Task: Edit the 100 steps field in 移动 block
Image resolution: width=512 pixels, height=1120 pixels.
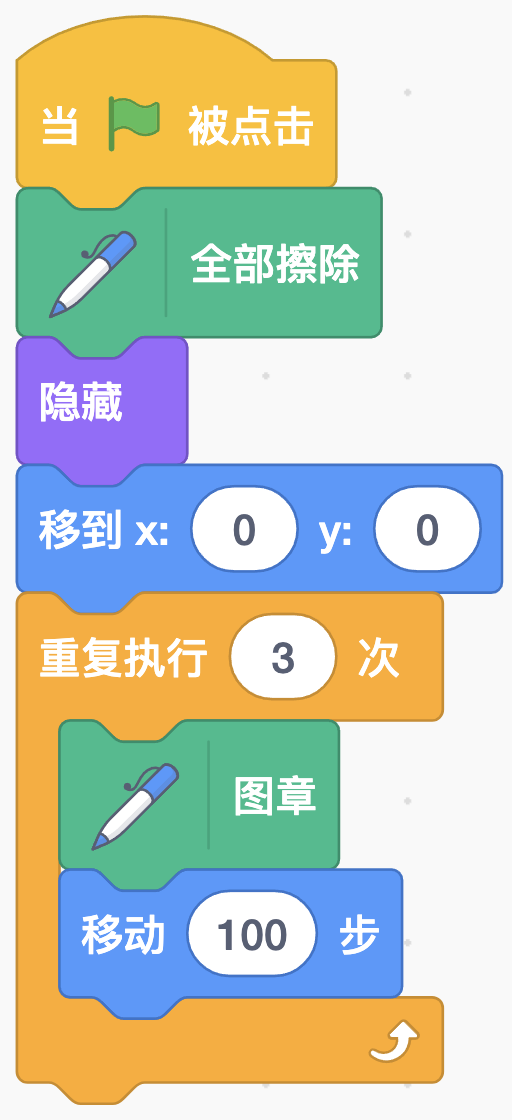Action: pyautogui.click(x=252, y=933)
